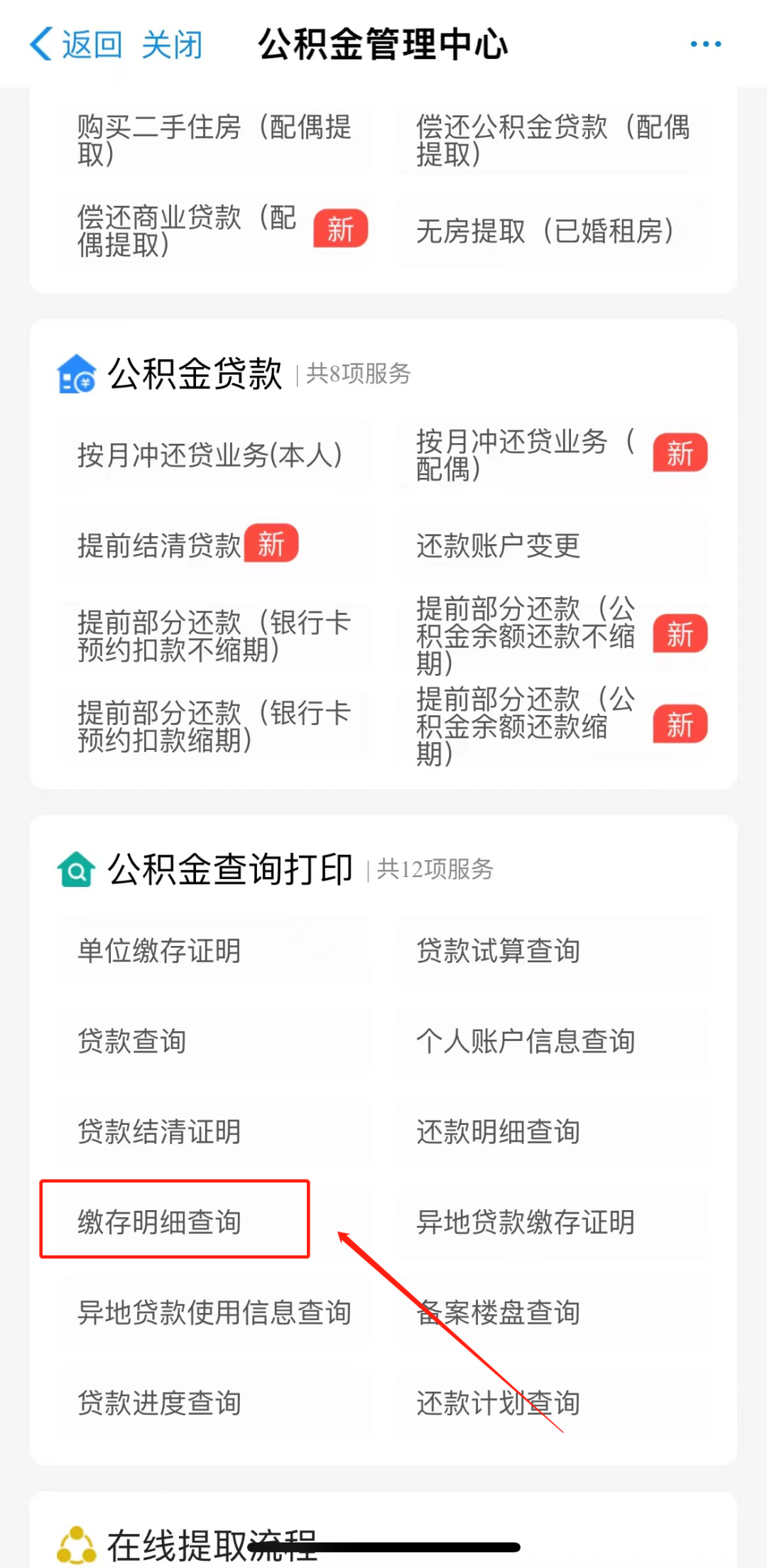Close the page via 关闭
This screenshot has width=767, height=1568.
(x=172, y=45)
